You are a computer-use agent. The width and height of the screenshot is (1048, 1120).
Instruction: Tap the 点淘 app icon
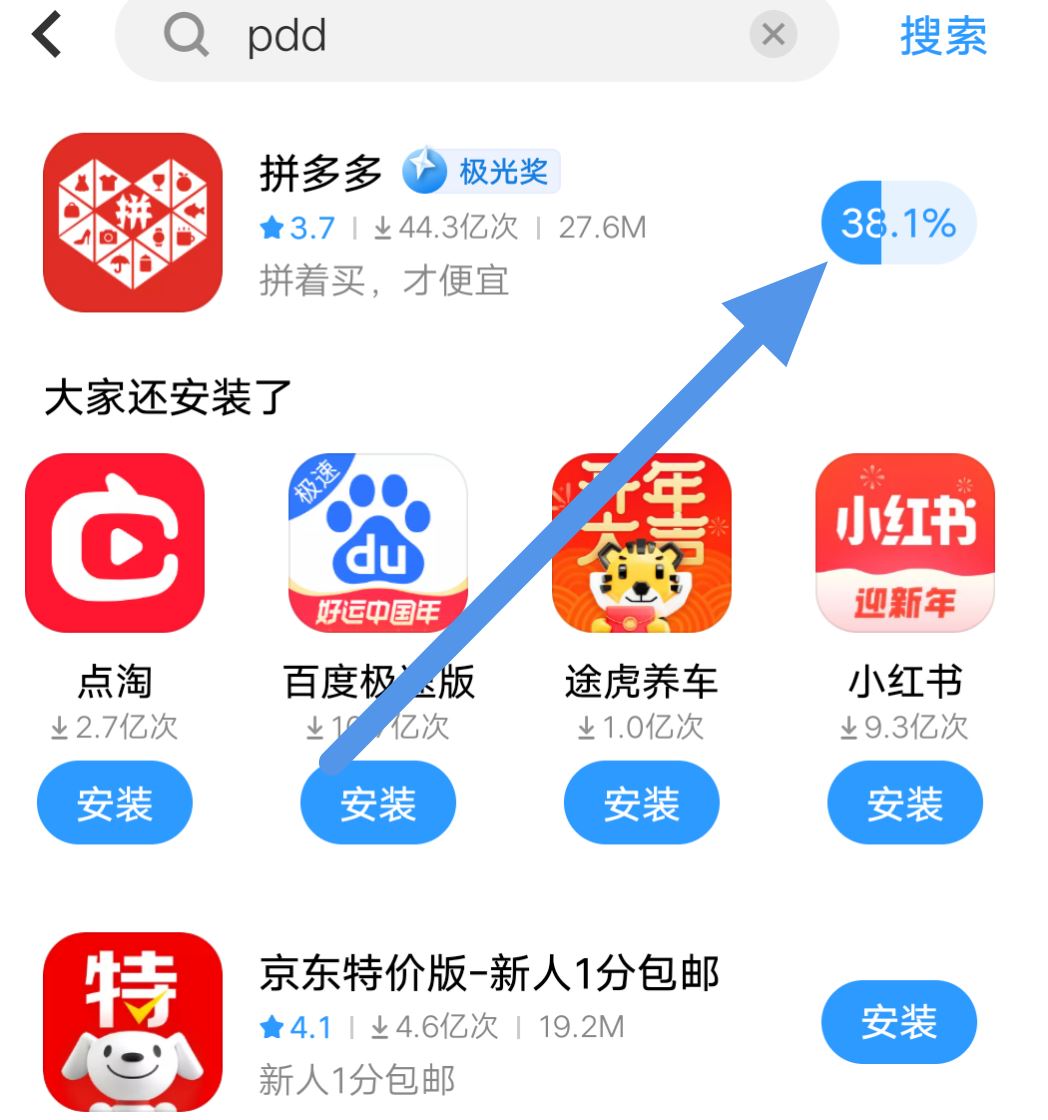[x=115, y=543]
